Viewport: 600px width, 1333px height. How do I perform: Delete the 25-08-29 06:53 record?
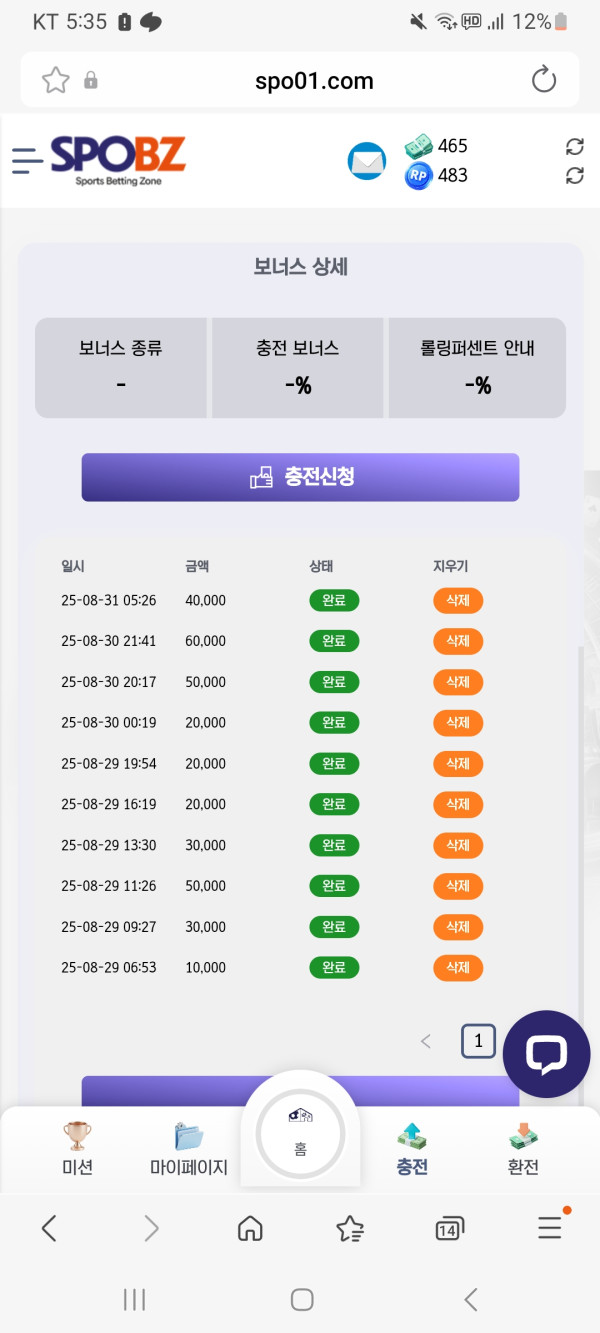tap(458, 968)
